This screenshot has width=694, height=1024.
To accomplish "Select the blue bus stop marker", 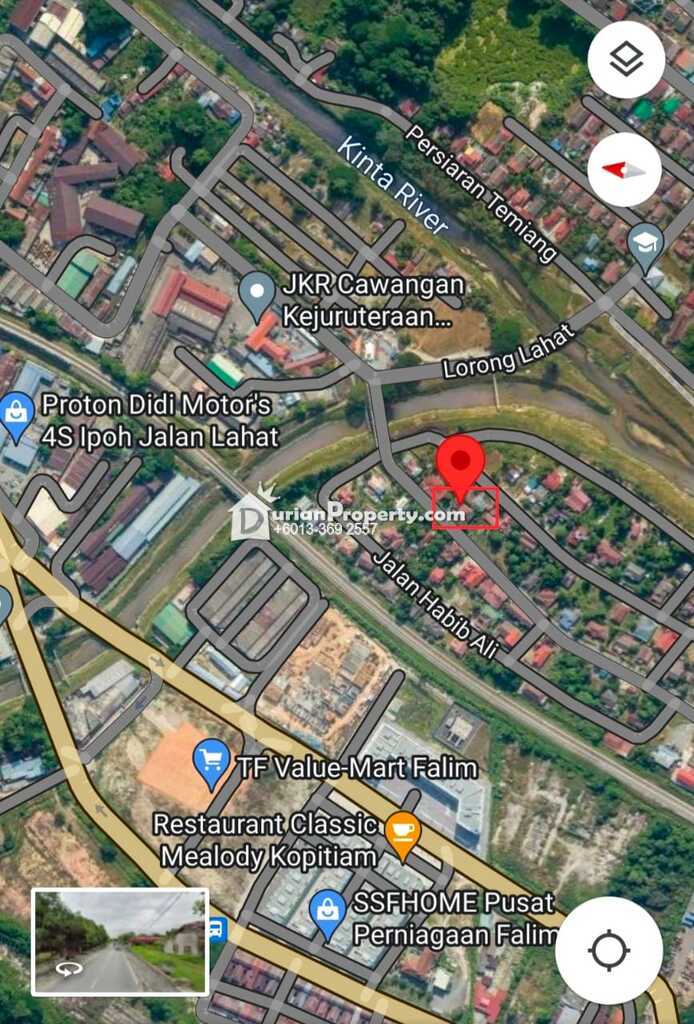I will [216, 930].
